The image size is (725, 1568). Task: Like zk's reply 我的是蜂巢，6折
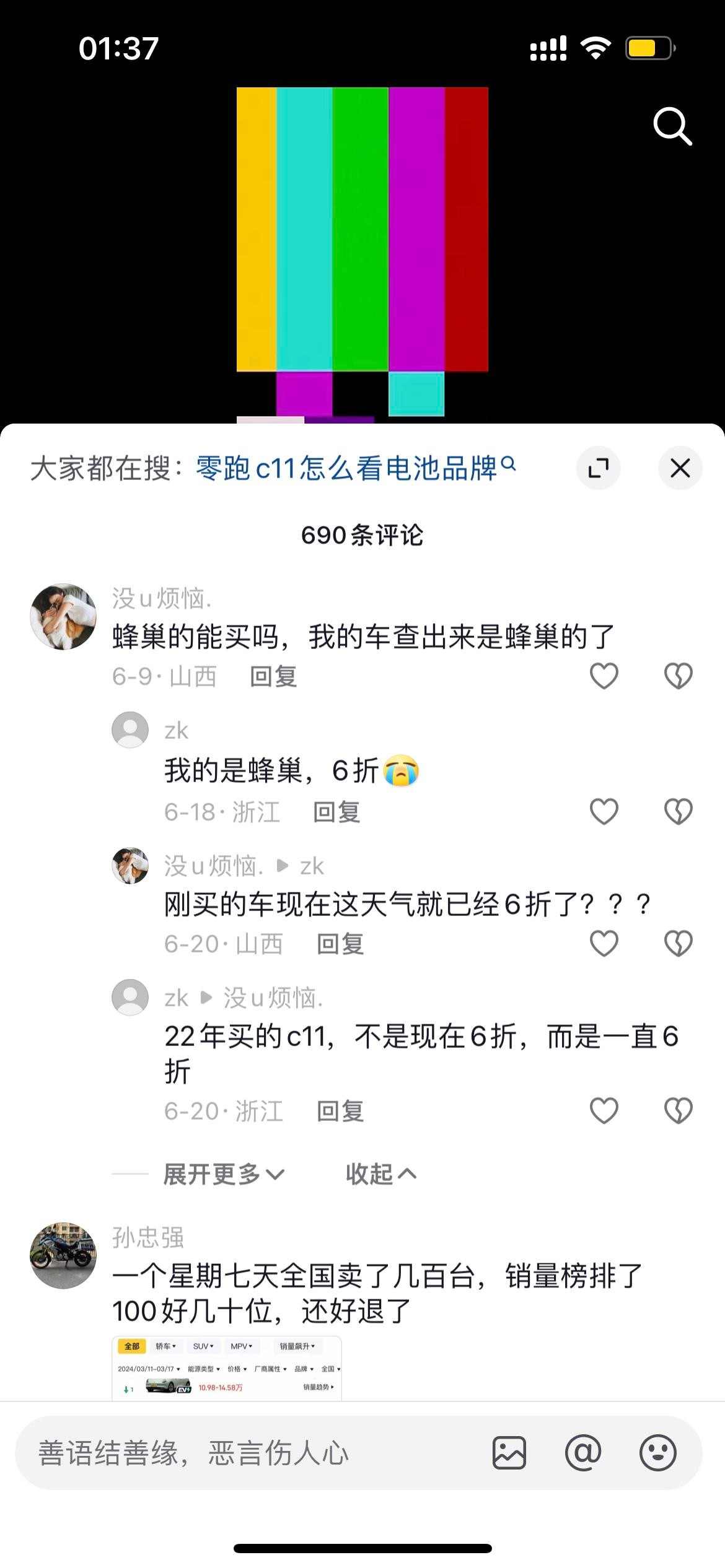point(604,811)
